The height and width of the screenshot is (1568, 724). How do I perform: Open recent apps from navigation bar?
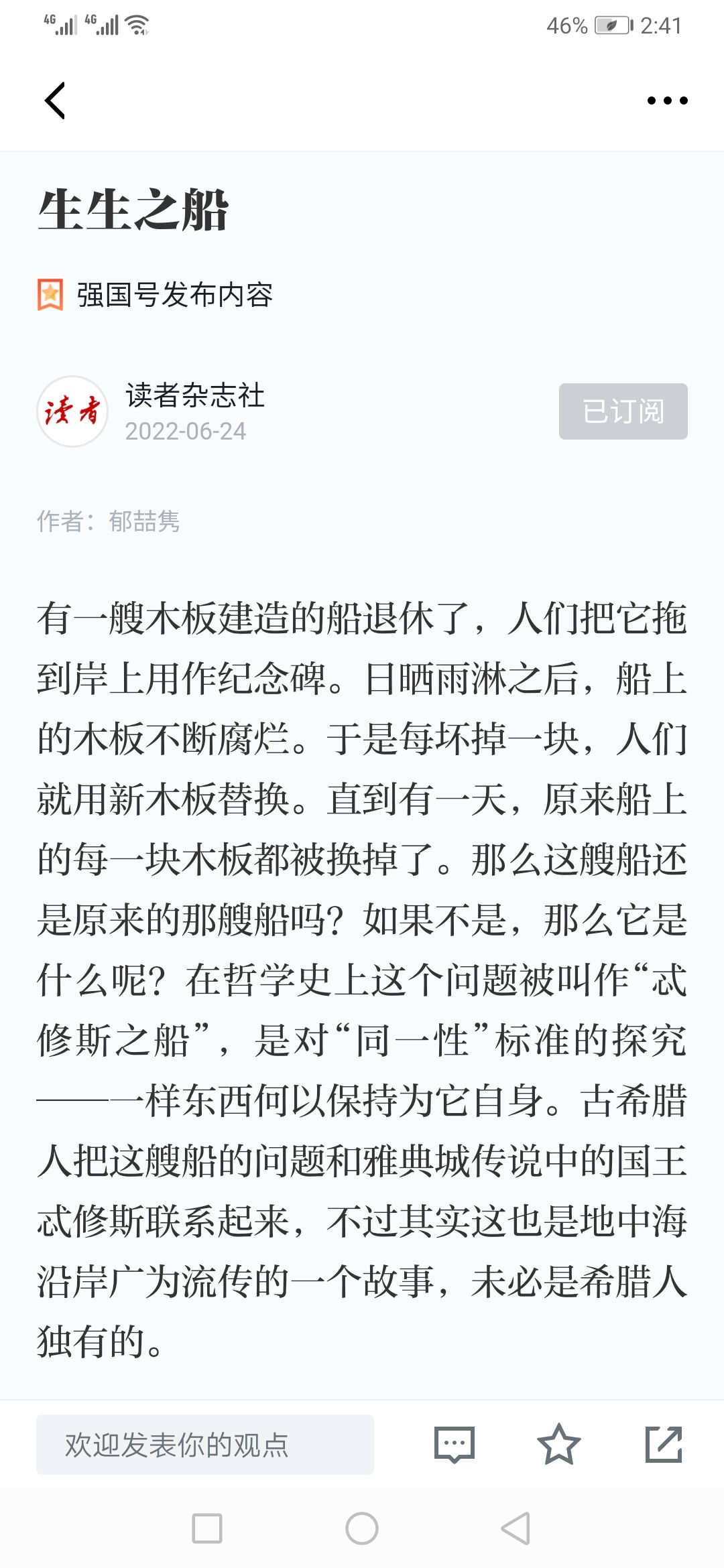point(207,1528)
